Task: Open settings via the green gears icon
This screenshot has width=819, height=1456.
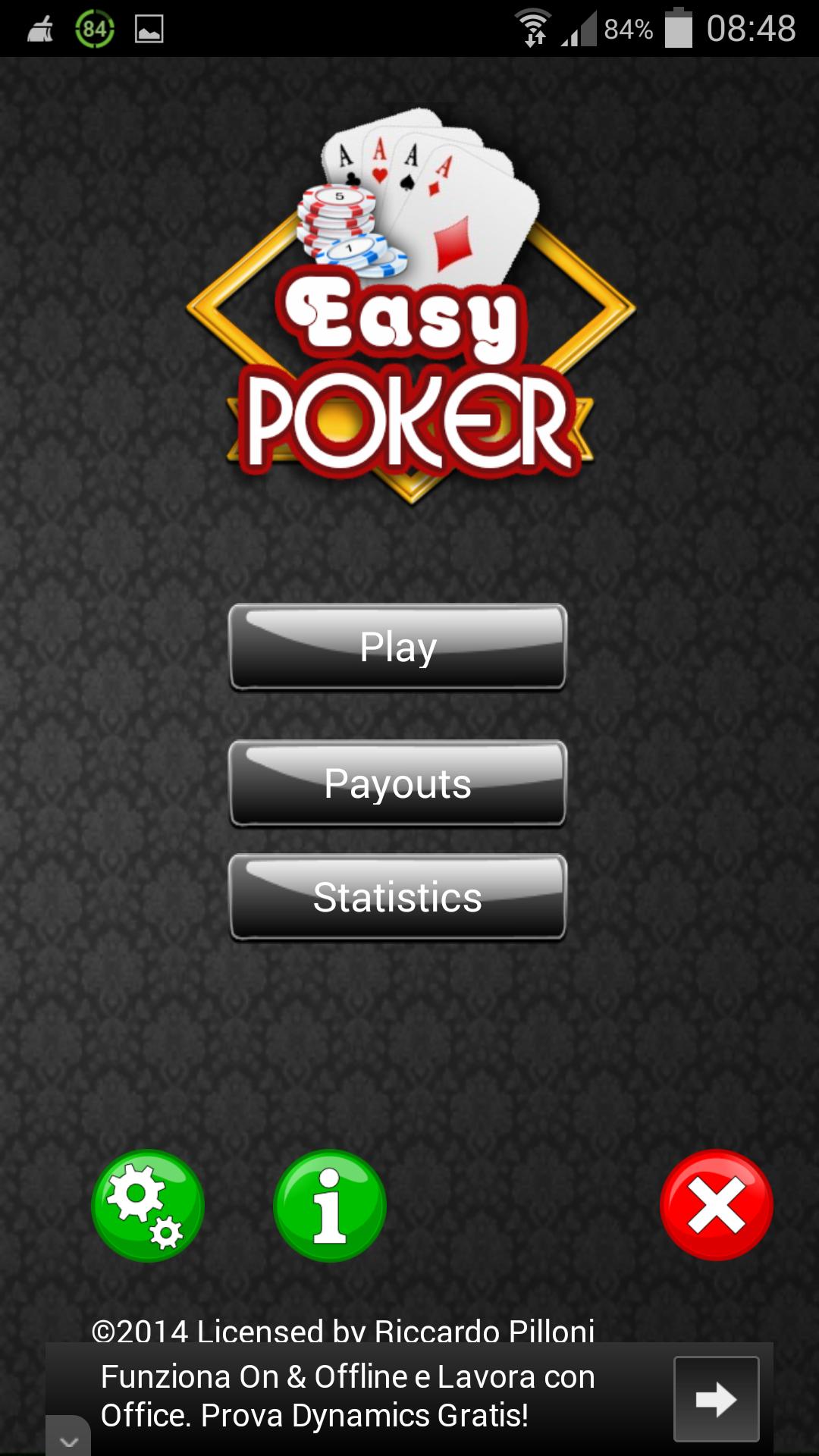Action: click(148, 1206)
